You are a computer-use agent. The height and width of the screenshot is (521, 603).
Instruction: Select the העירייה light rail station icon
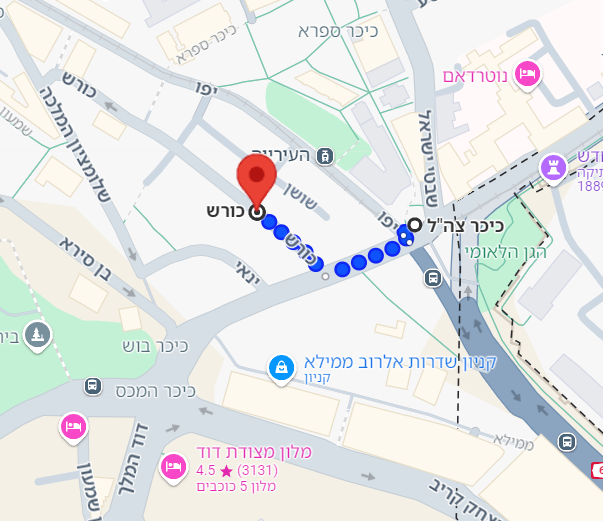324,156
